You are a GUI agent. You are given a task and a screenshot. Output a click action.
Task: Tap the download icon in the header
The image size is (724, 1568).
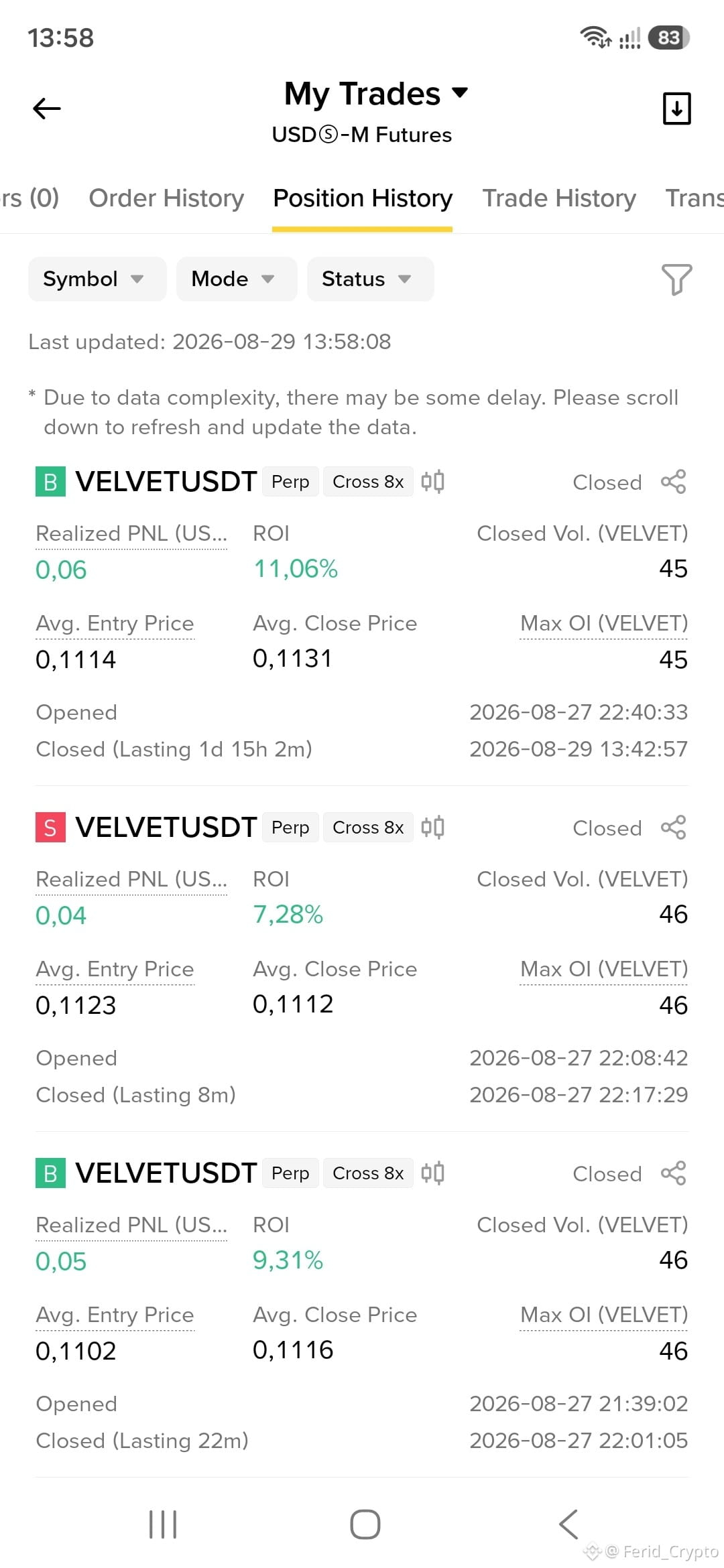coord(676,109)
